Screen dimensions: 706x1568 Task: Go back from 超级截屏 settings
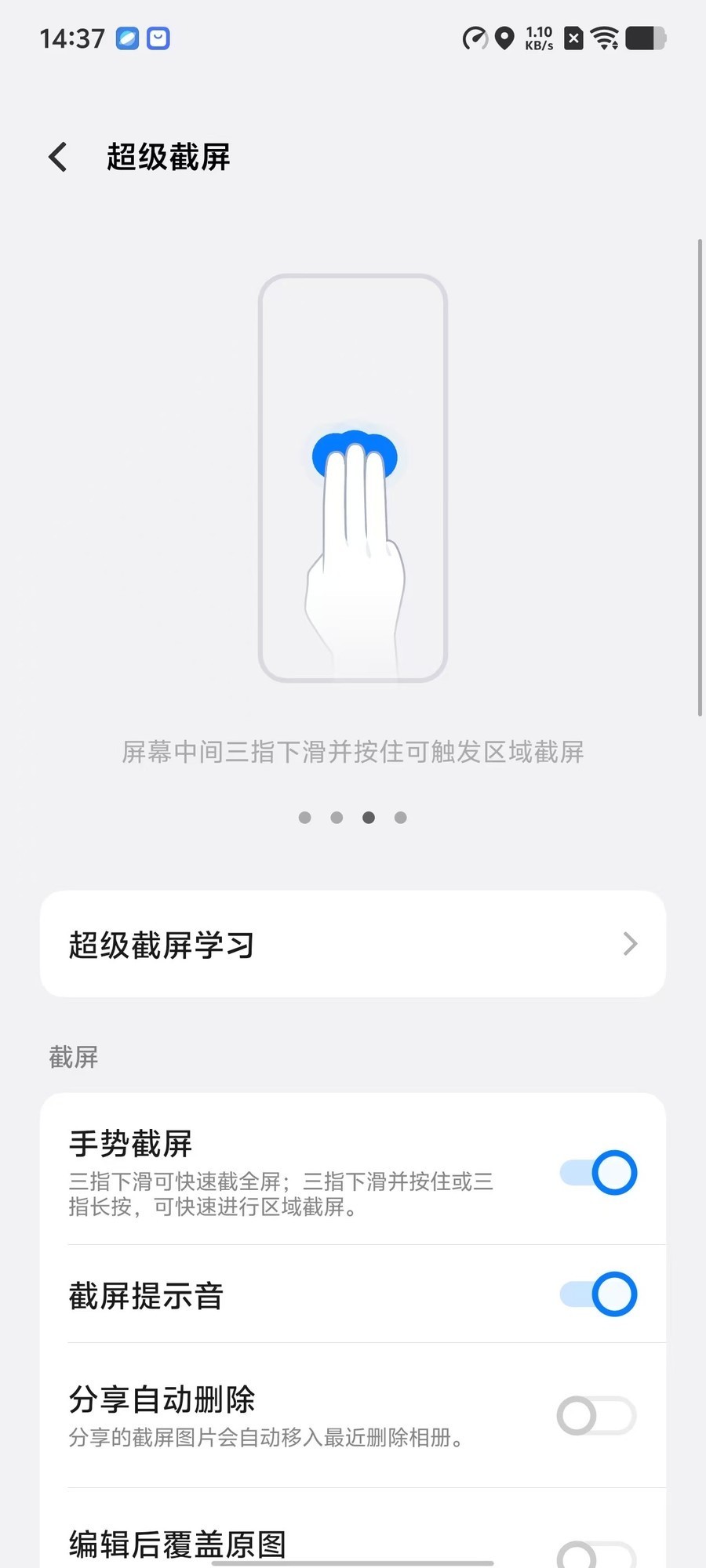[58, 157]
